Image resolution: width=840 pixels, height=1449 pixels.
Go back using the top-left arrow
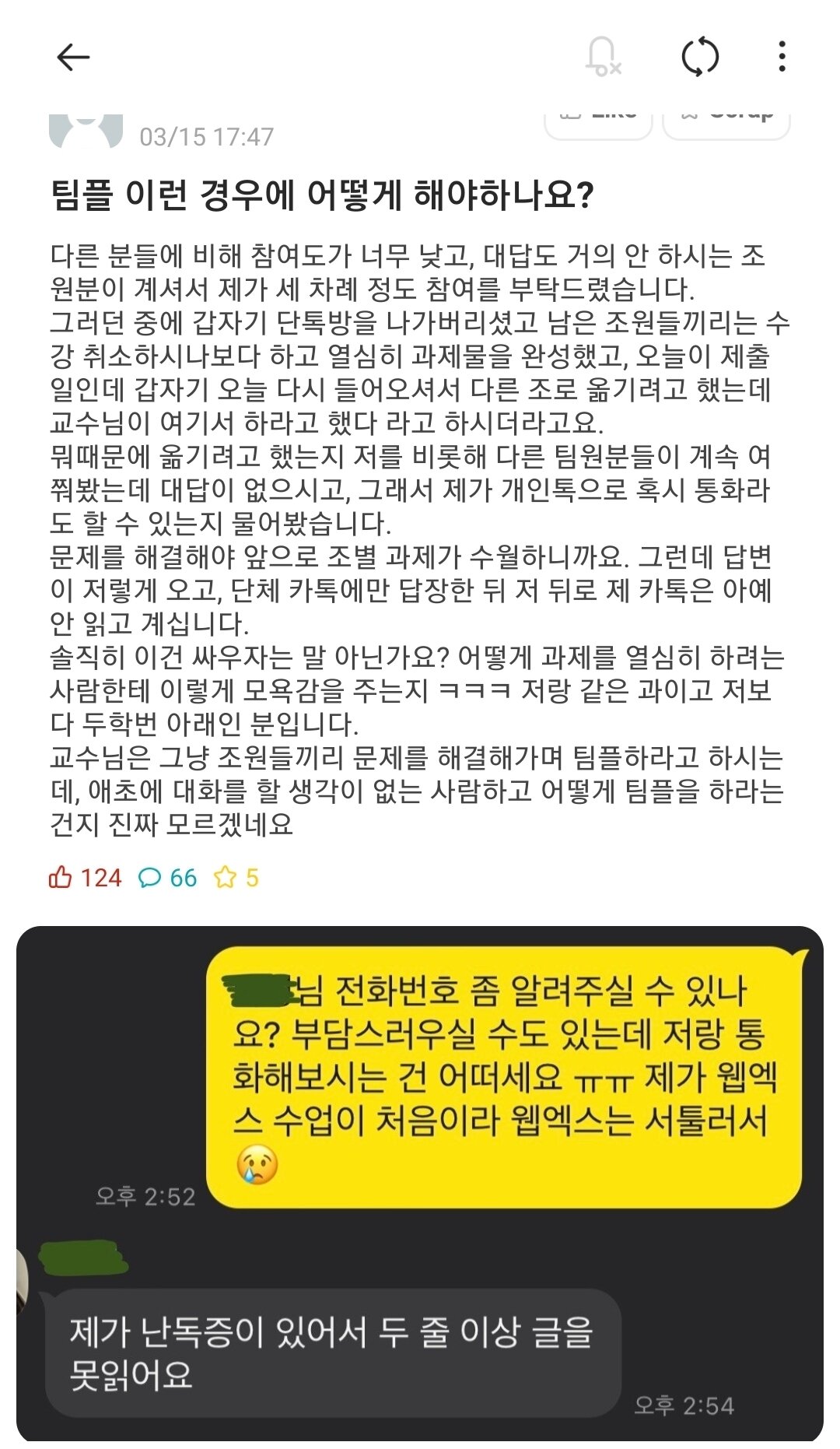click(x=74, y=58)
